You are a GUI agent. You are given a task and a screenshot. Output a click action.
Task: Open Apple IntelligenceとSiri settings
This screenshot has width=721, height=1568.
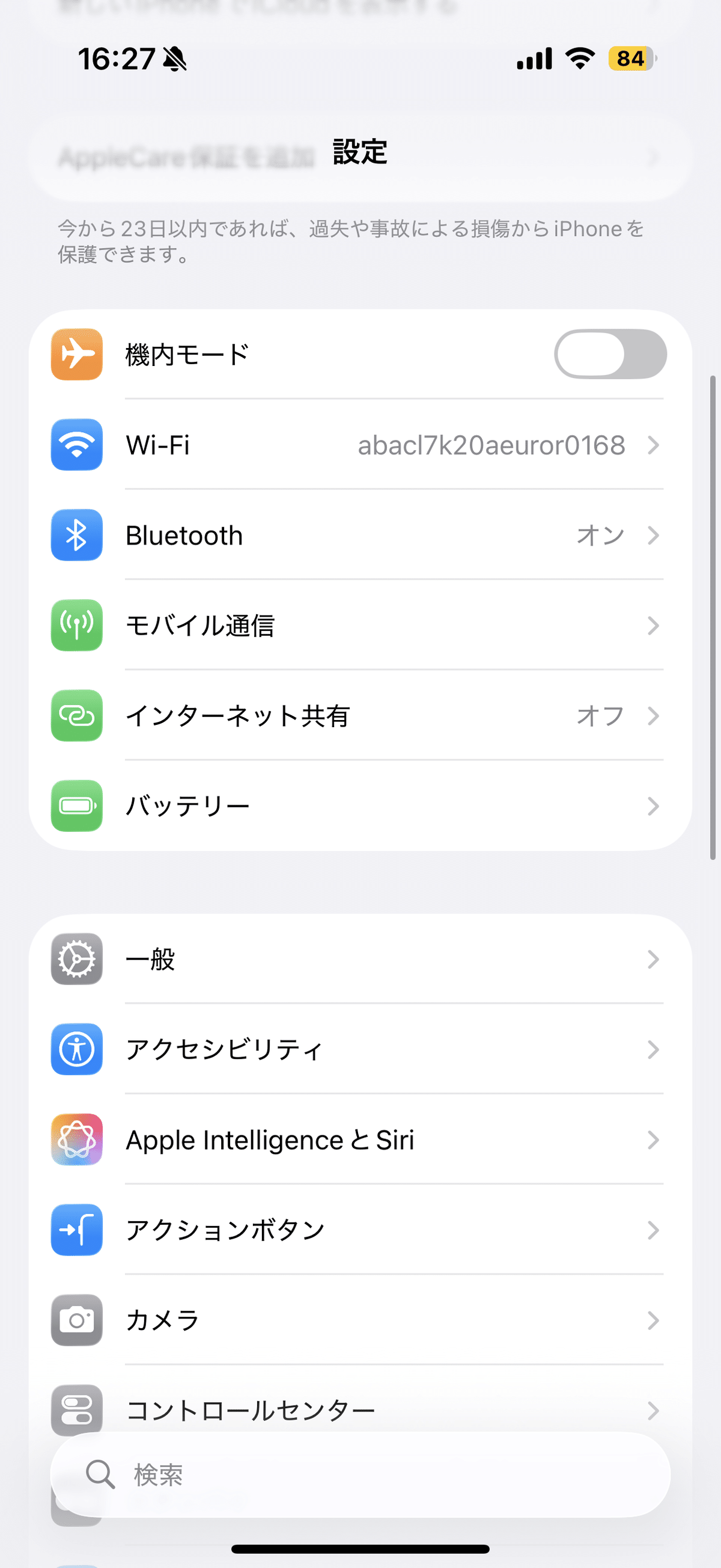[360, 1139]
